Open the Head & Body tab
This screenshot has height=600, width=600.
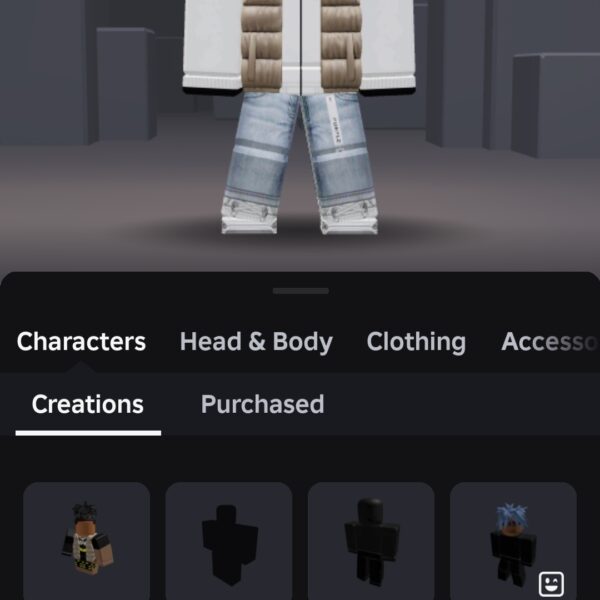tap(256, 342)
